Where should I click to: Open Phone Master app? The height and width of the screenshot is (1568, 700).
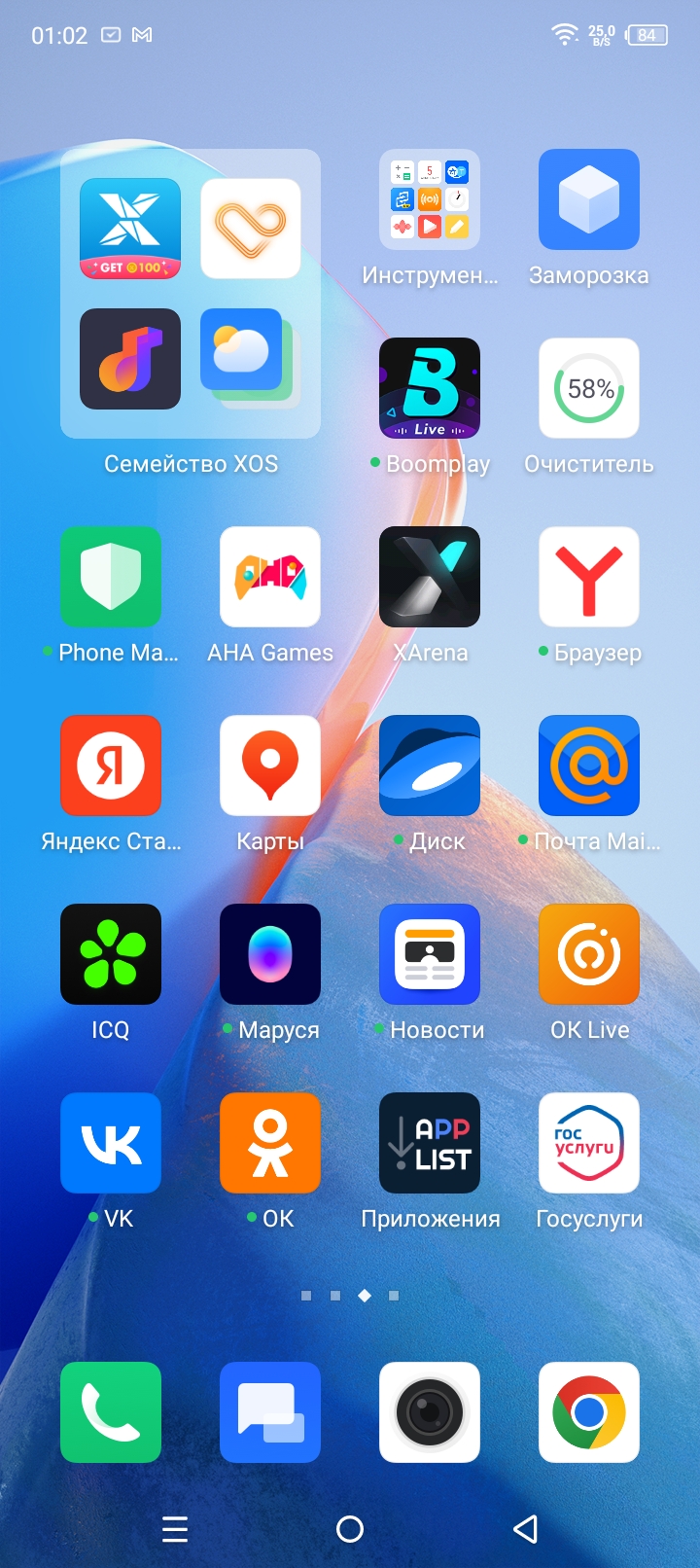(x=111, y=577)
